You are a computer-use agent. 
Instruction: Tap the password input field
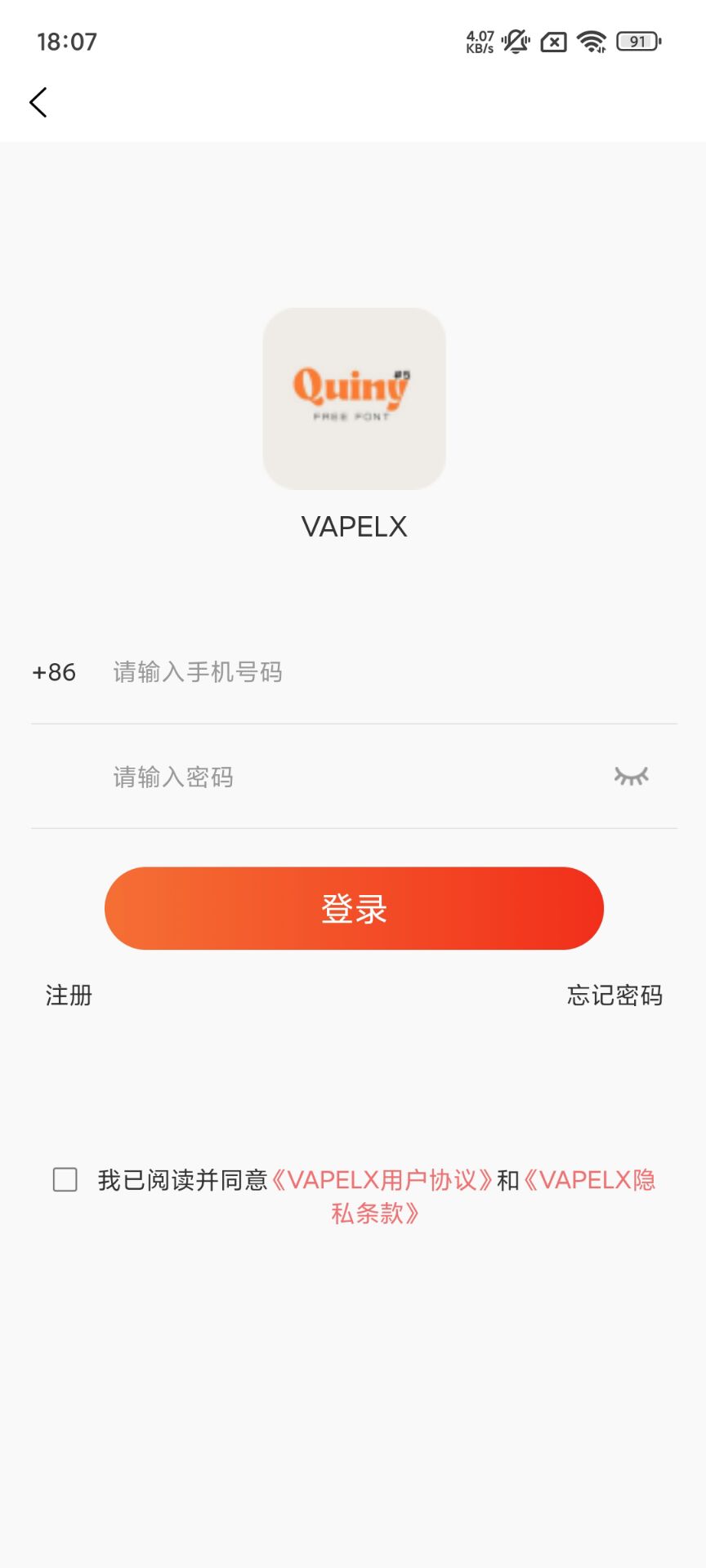[351, 777]
